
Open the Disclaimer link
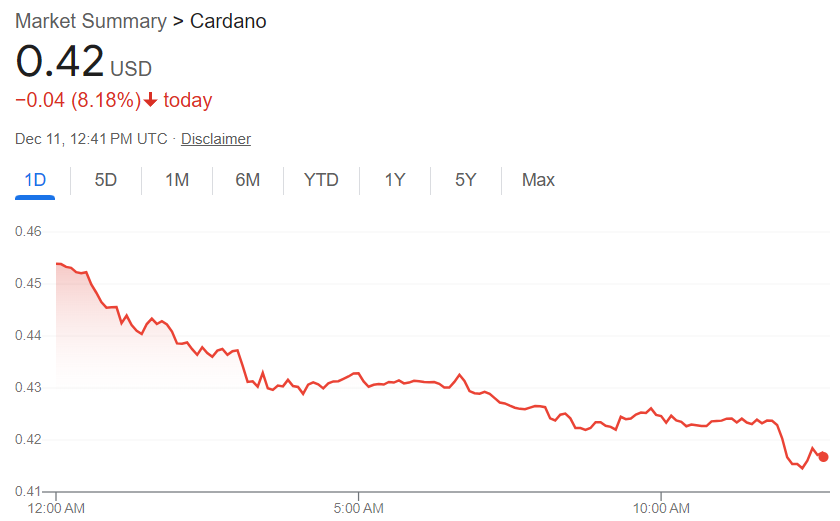(216, 139)
